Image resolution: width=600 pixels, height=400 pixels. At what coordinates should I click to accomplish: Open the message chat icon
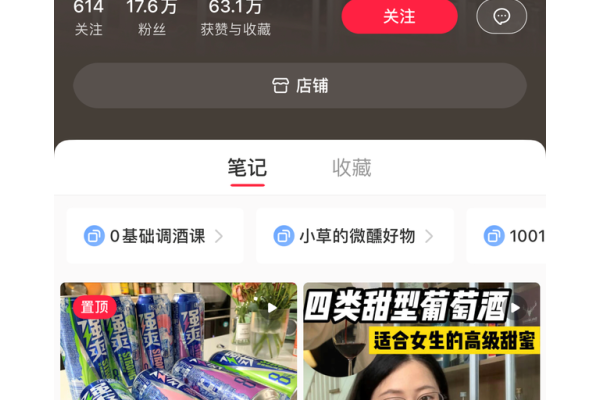click(x=501, y=16)
